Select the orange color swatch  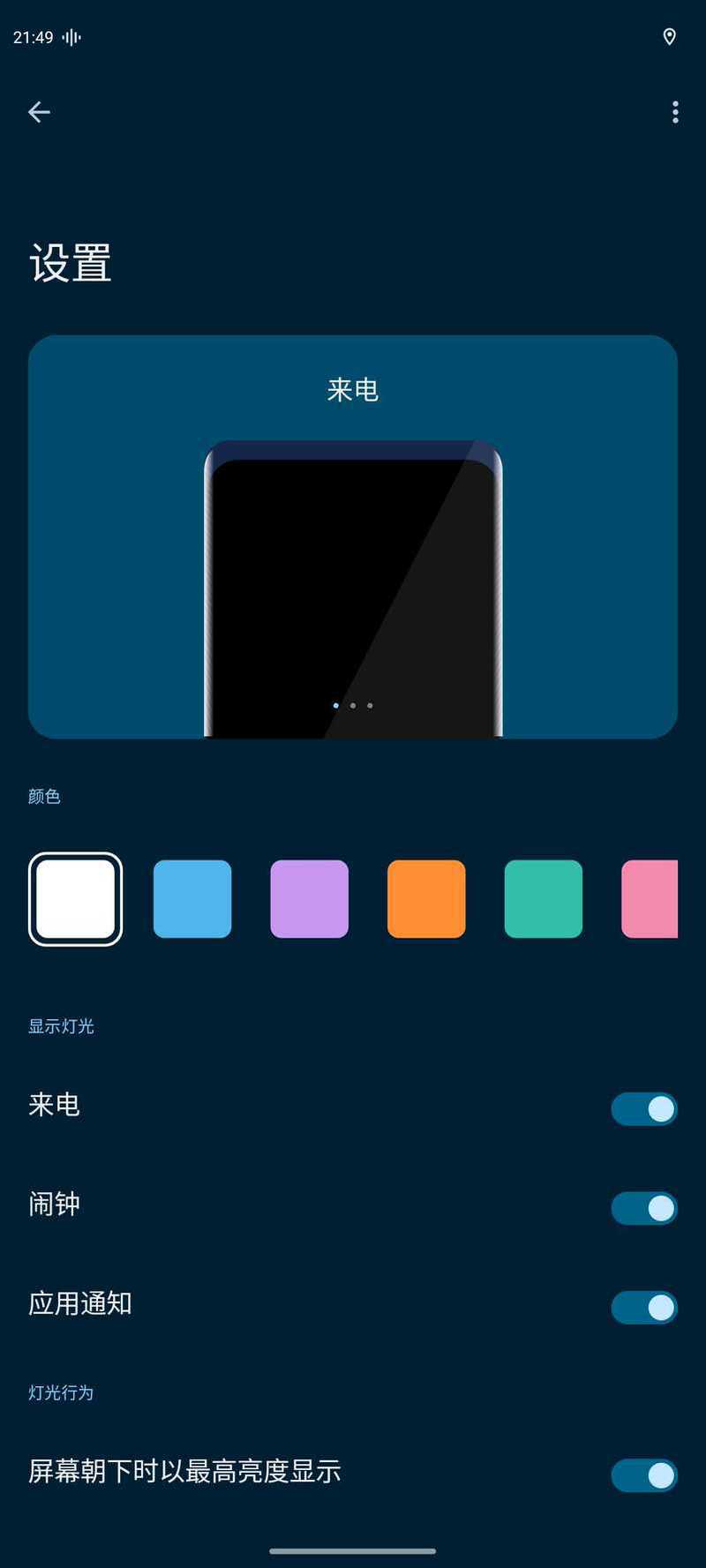click(426, 899)
